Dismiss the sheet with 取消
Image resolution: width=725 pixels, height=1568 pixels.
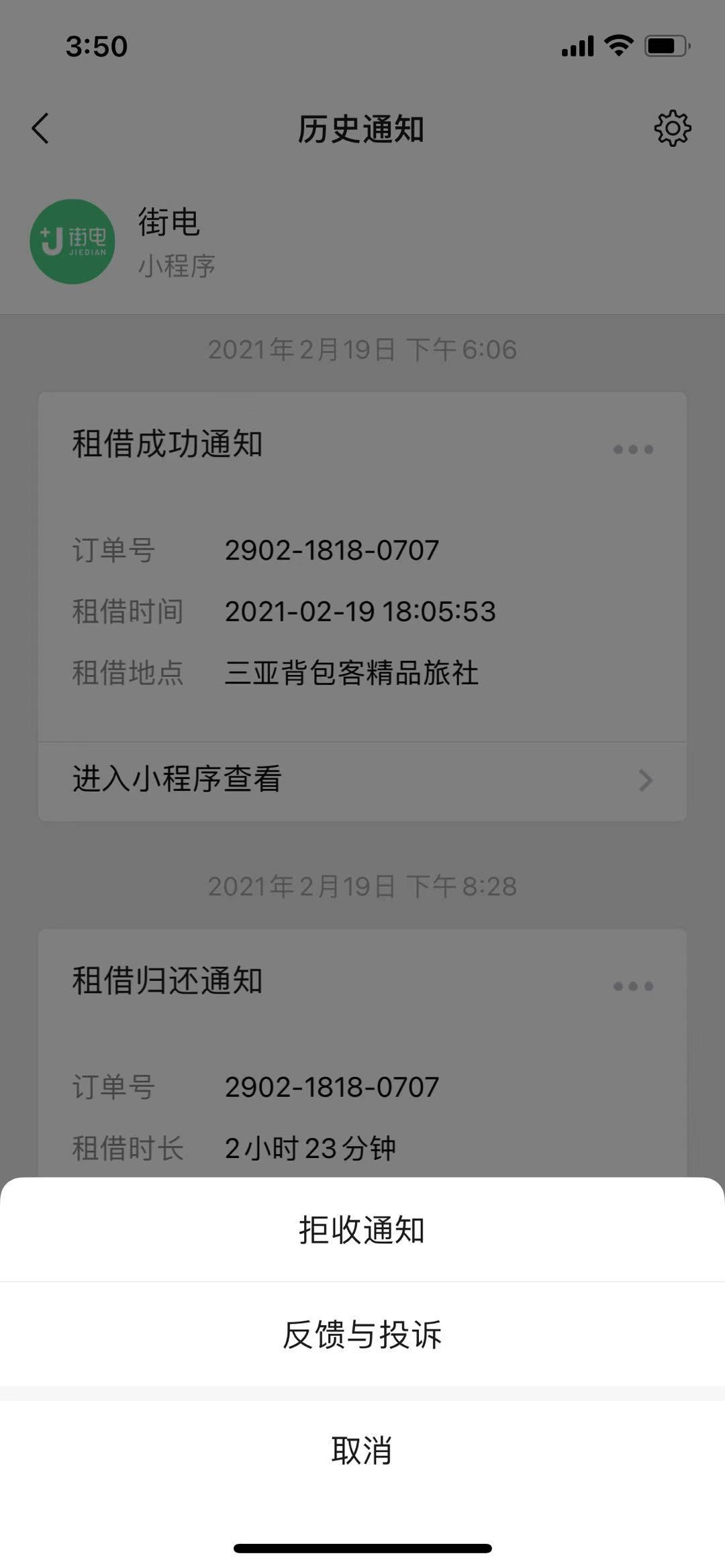[362, 1451]
